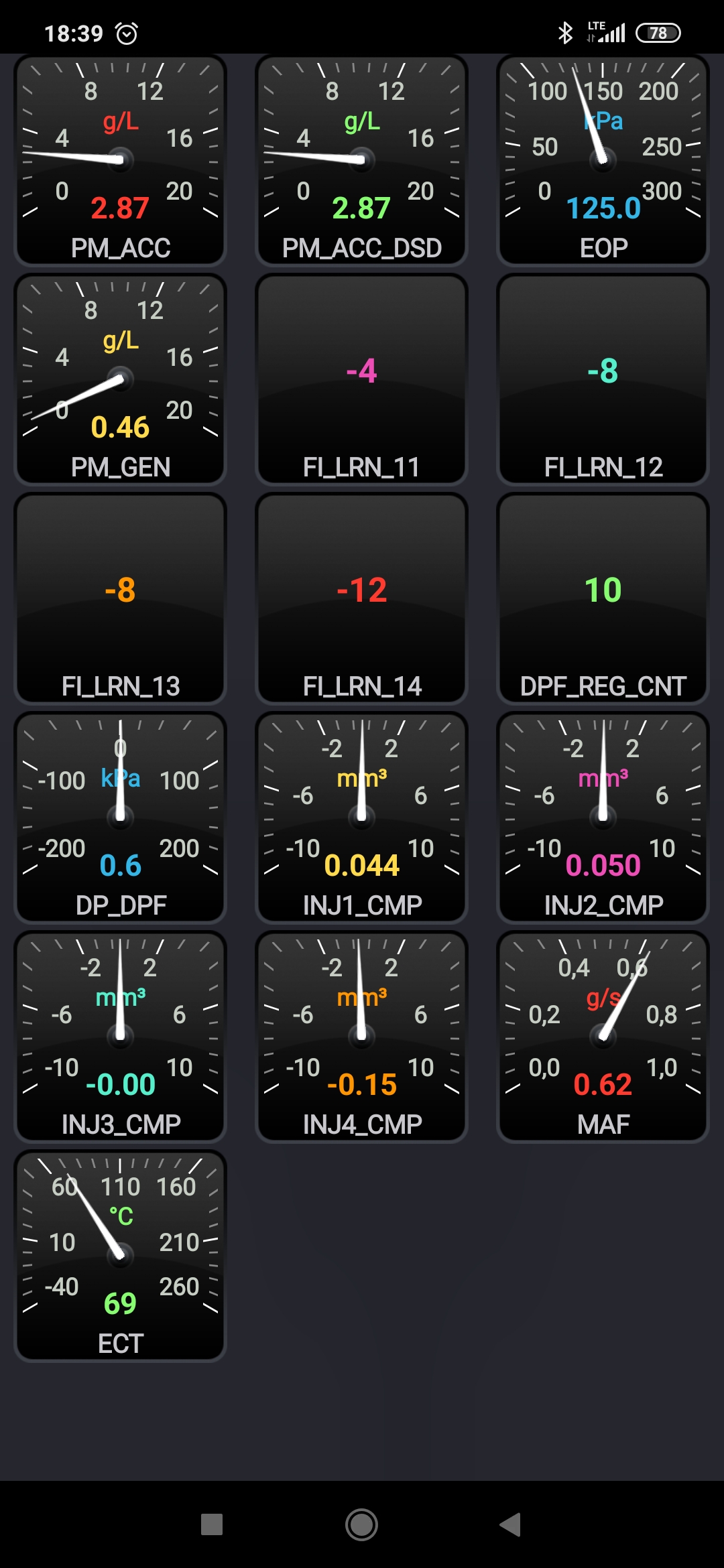724x1568 pixels.
Task: Open the FI_LRN_12 tile
Action: (x=603, y=379)
